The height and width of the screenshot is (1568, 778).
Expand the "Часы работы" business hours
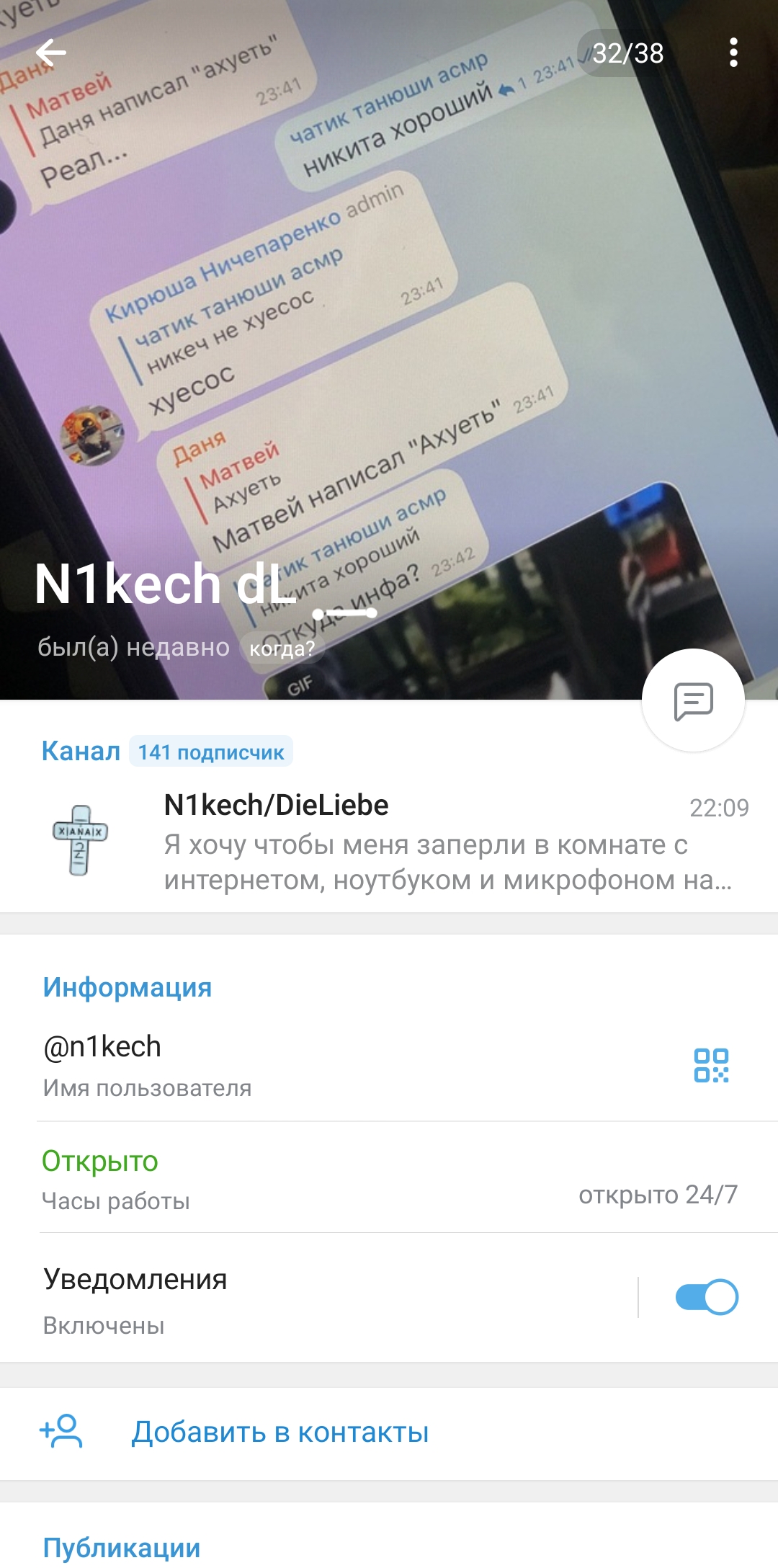click(389, 1178)
